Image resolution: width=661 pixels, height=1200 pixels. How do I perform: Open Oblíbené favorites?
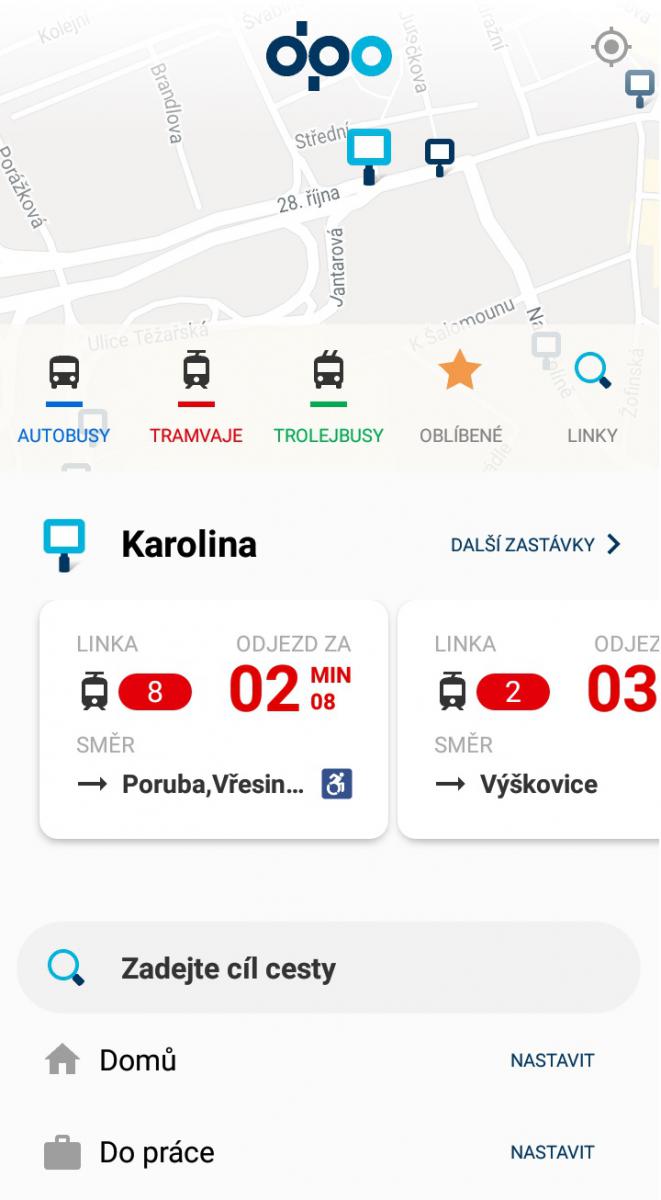click(460, 398)
